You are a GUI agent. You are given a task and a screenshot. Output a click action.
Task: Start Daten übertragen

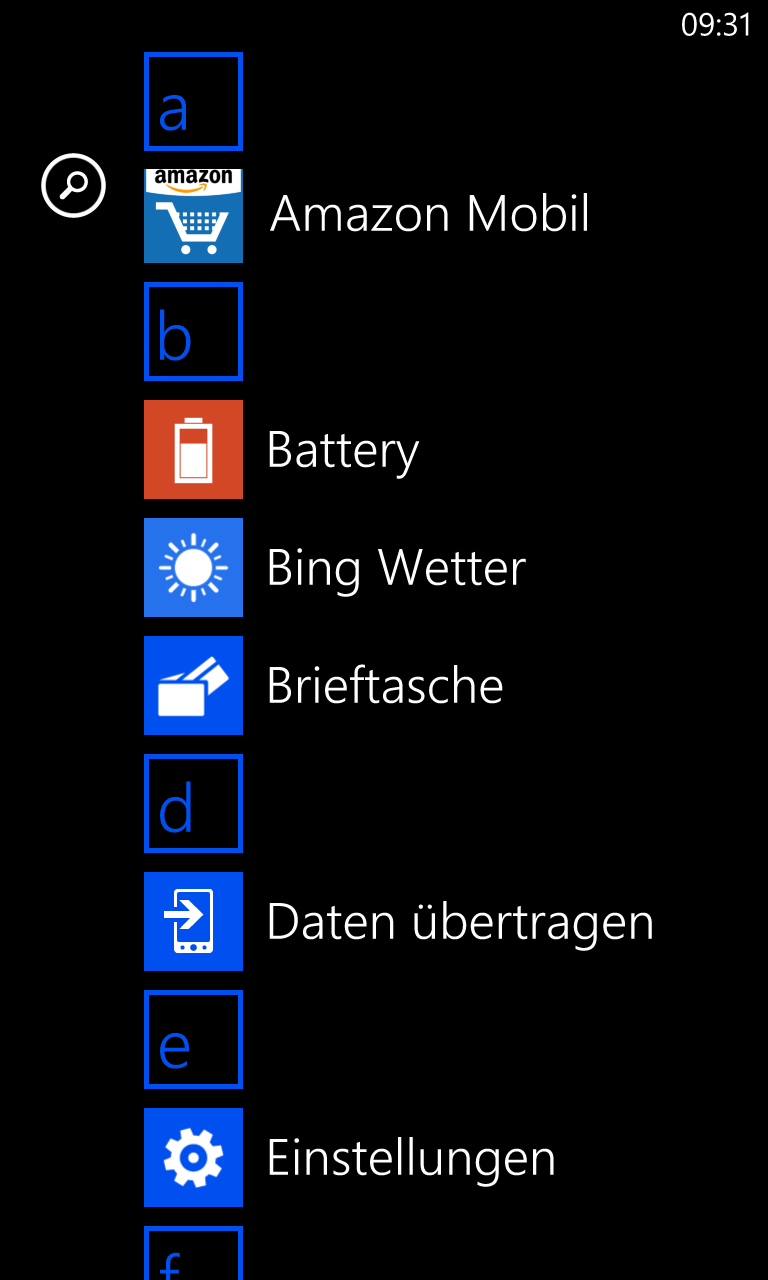point(193,922)
